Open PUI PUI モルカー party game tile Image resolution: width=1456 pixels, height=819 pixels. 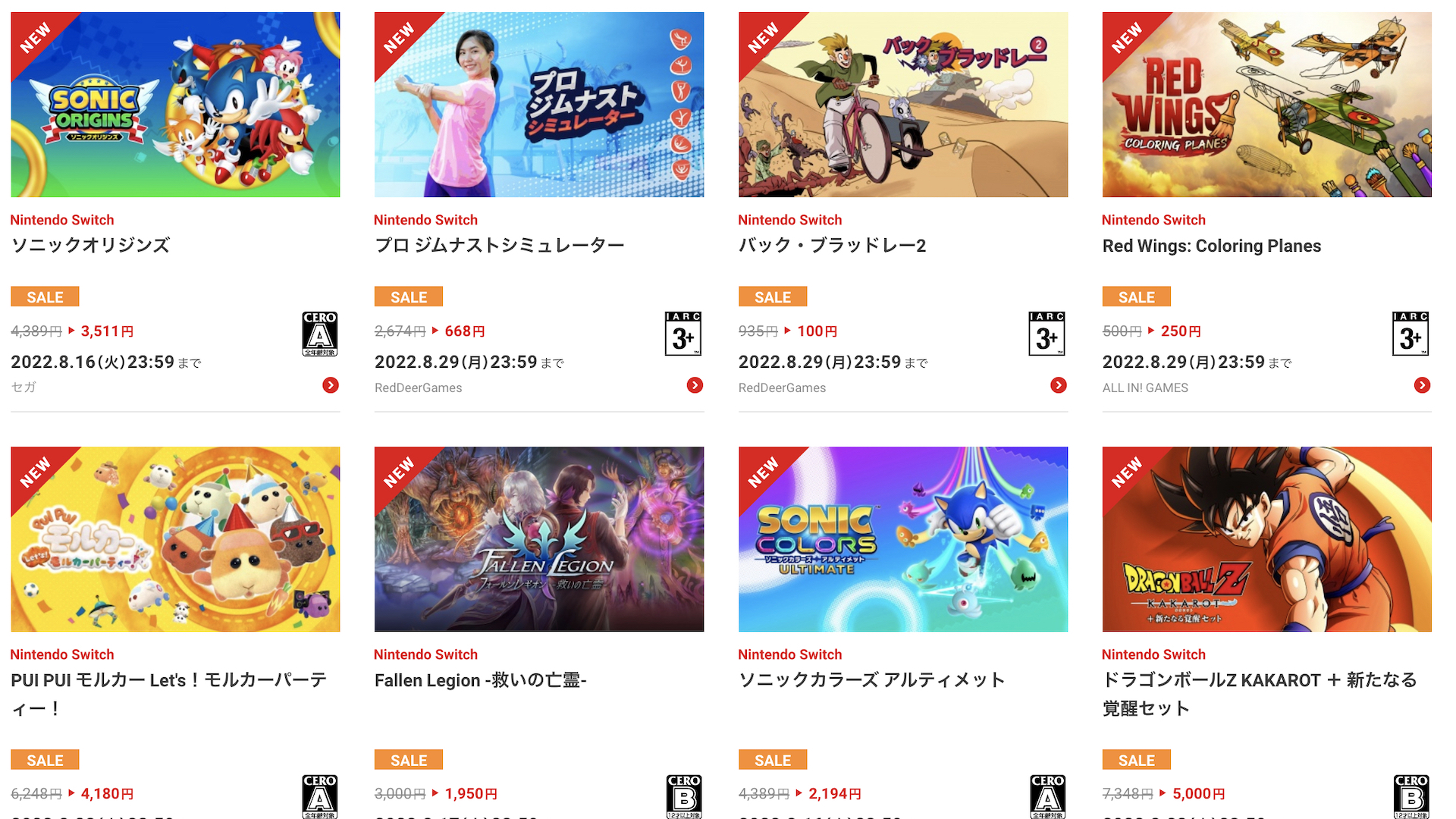[175, 539]
